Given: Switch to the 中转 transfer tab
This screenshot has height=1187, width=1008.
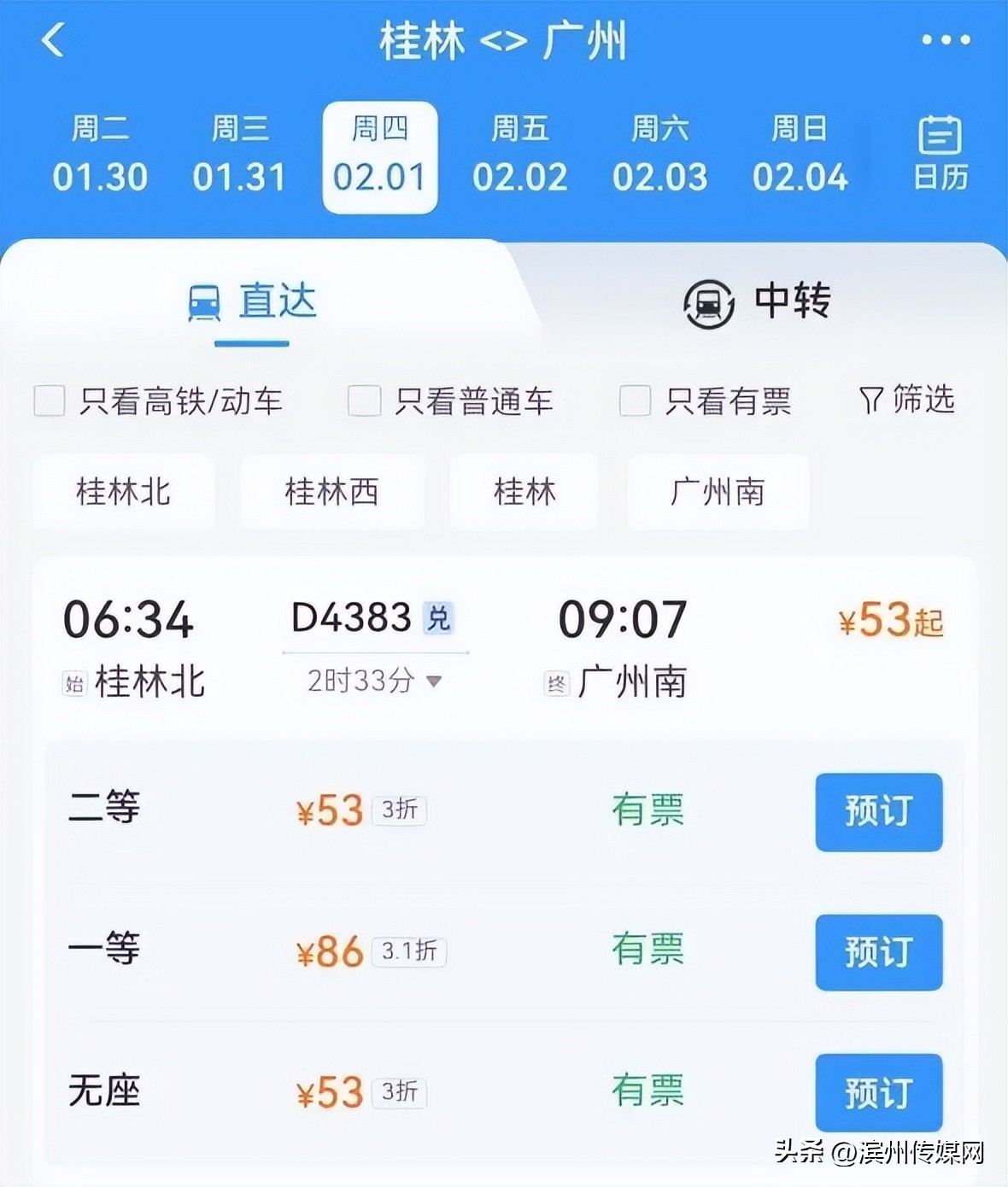Looking at the screenshot, I should pyautogui.click(x=757, y=302).
